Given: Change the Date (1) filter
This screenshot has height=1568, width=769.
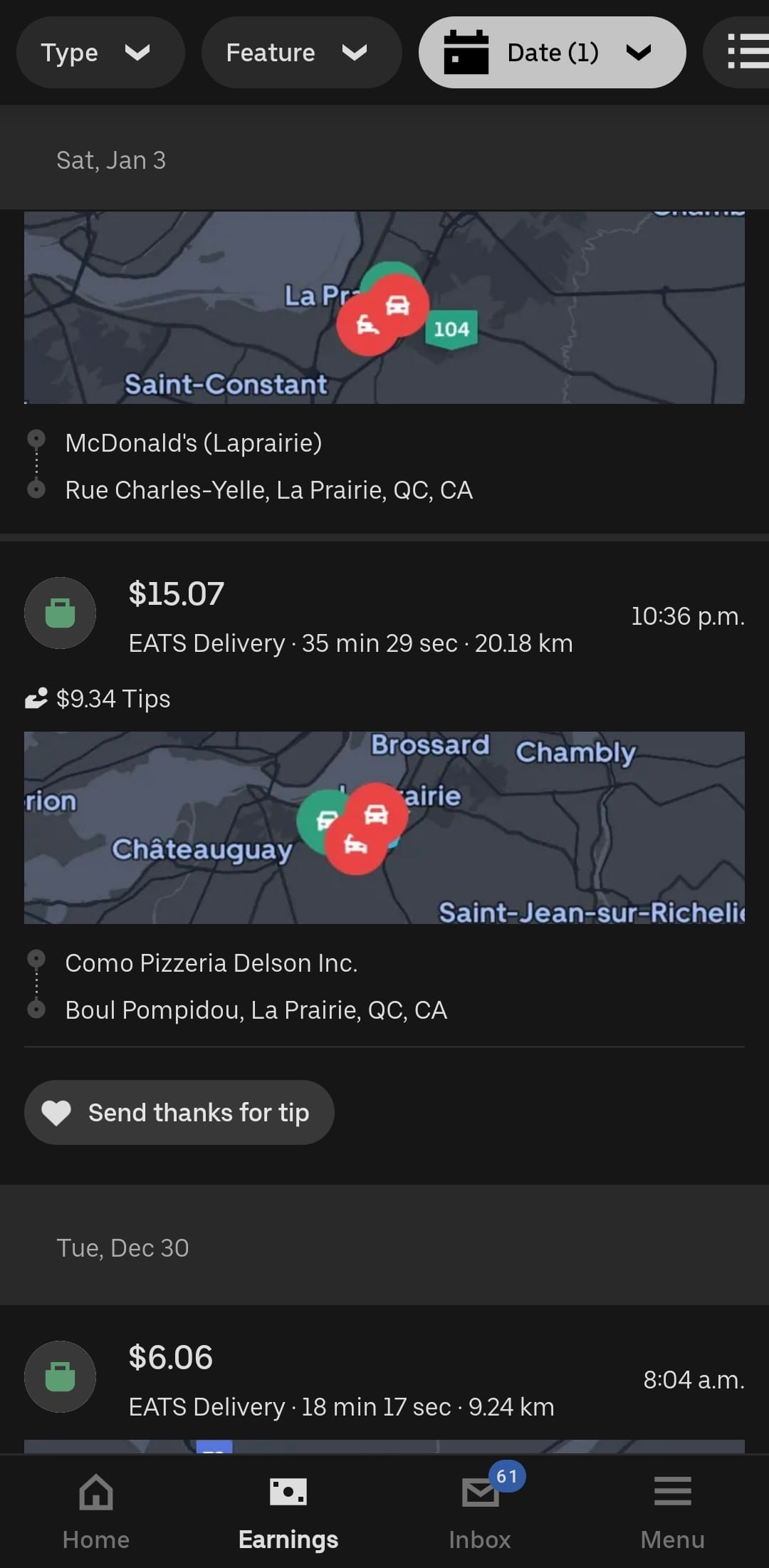Looking at the screenshot, I should click(x=552, y=53).
